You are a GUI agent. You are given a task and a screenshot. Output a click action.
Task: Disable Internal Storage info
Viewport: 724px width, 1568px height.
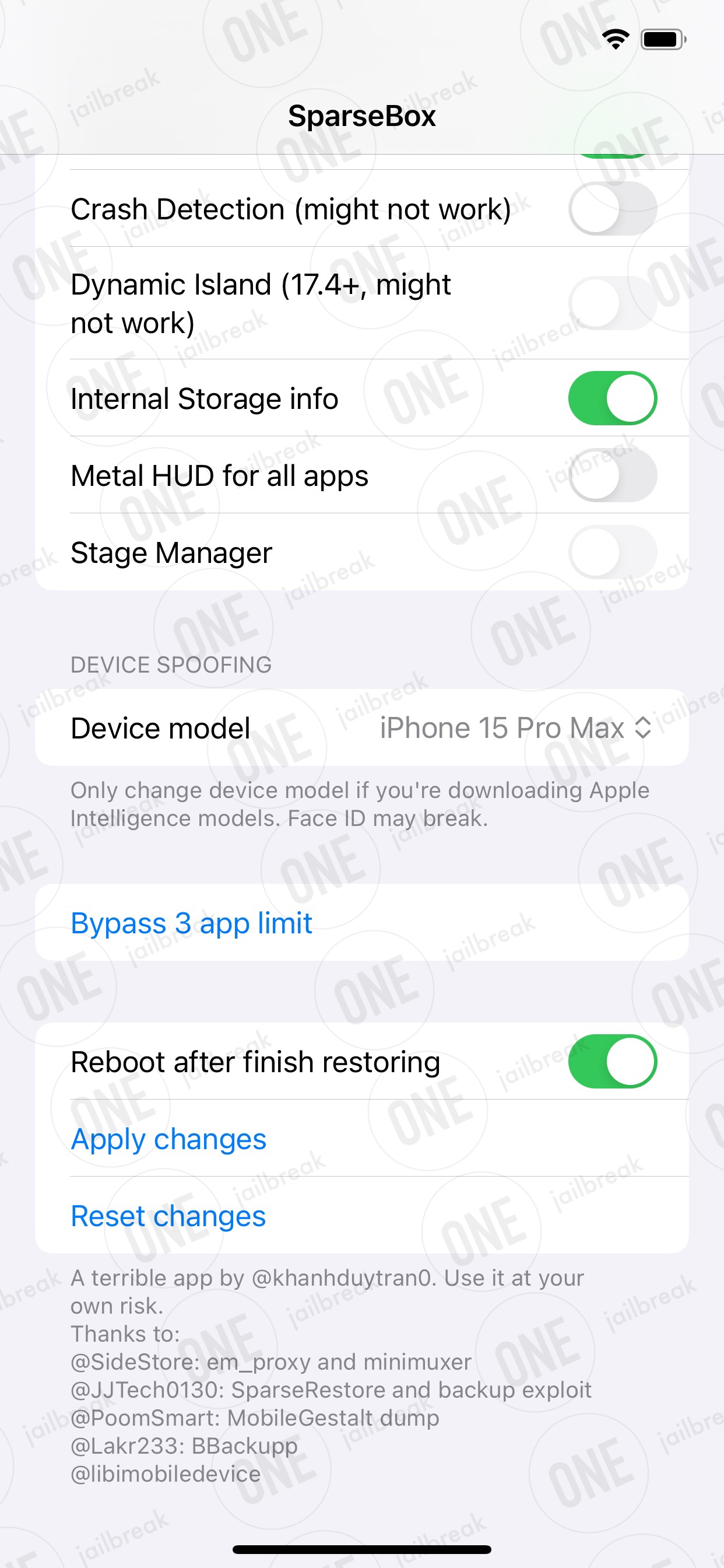(x=612, y=398)
